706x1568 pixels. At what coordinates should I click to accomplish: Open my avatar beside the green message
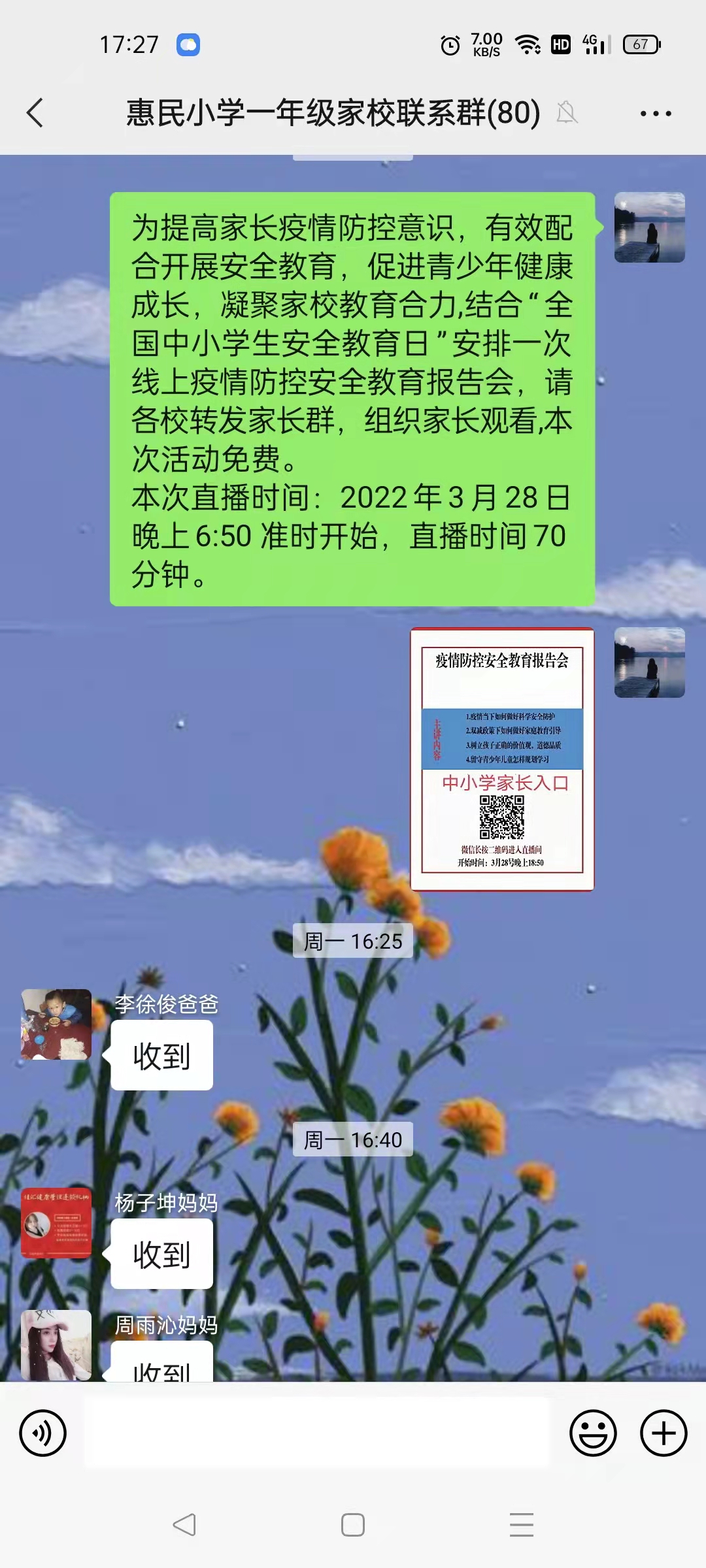click(x=650, y=227)
